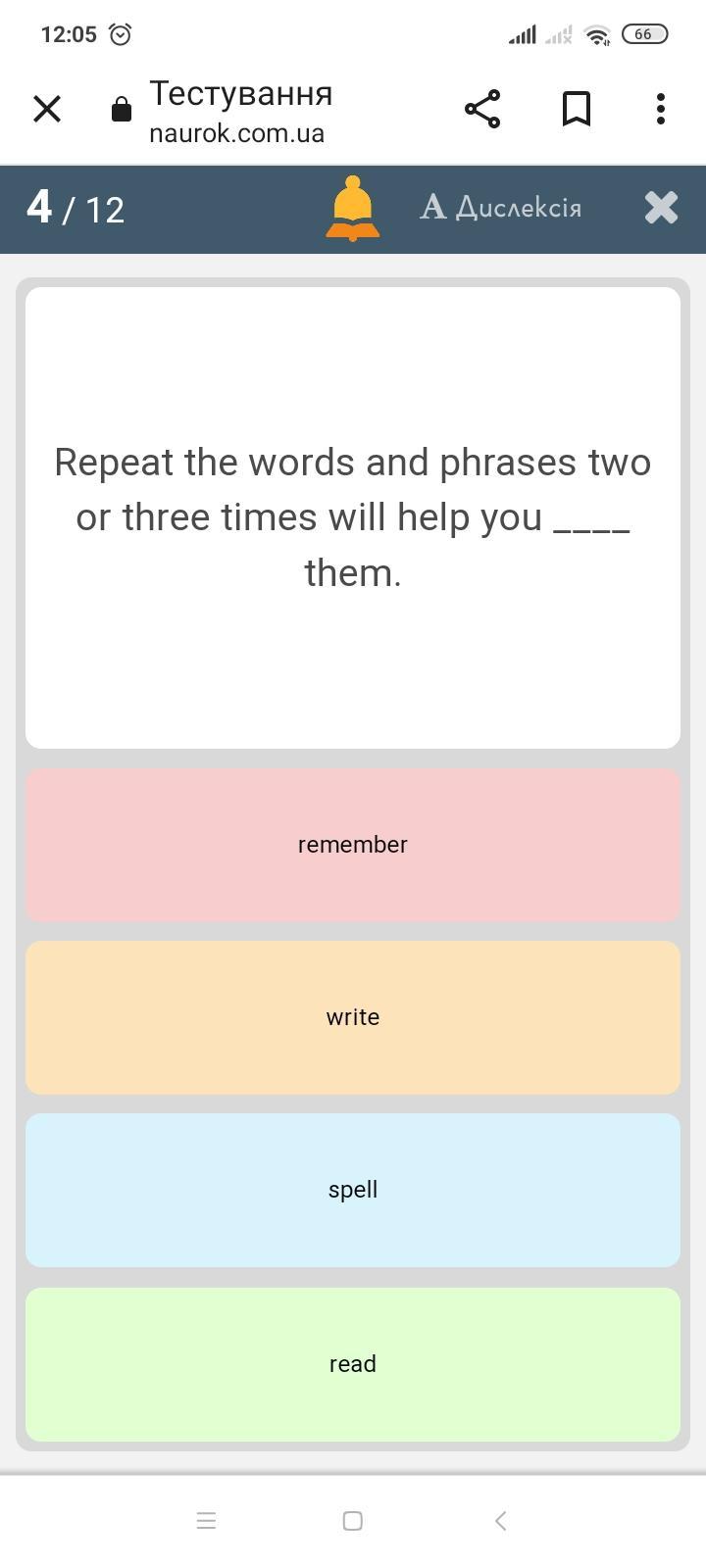Image resolution: width=706 pixels, height=1568 pixels.
Task: Bookmark the naurok page
Action: click(577, 109)
